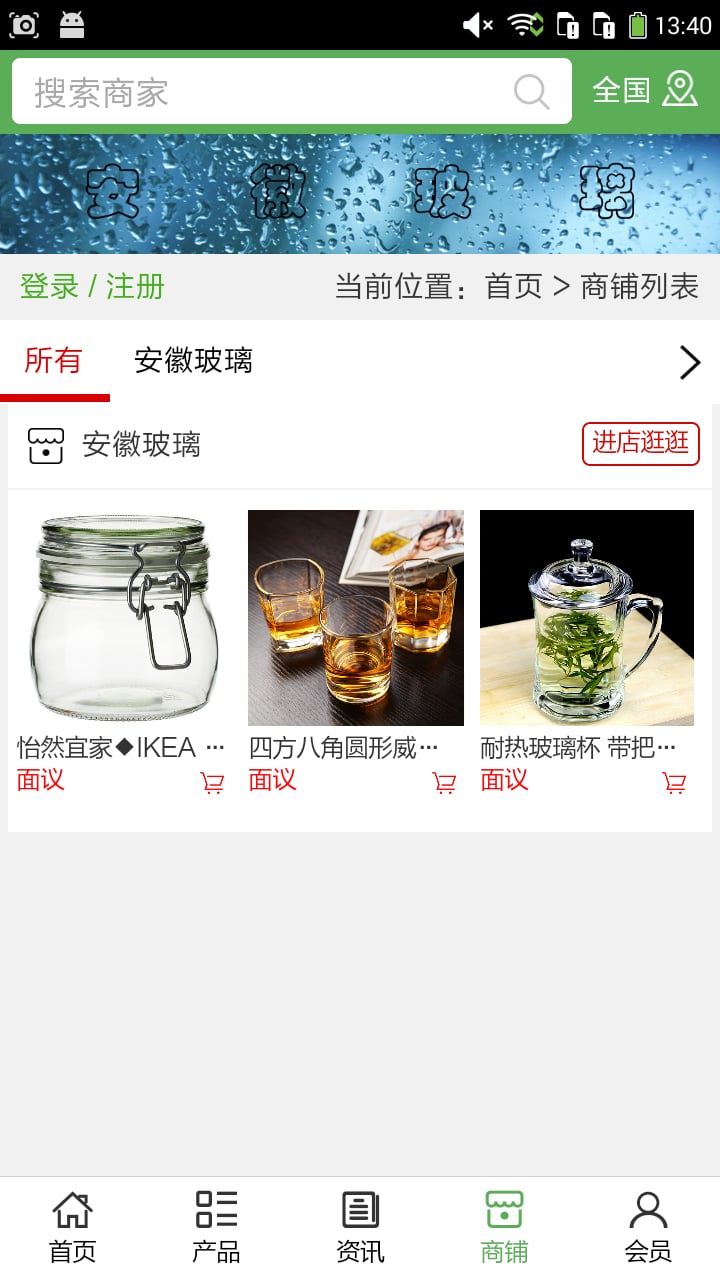Click the storefront icon next to 安徽玻璃
720x1280 pixels.
coord(44,444)
